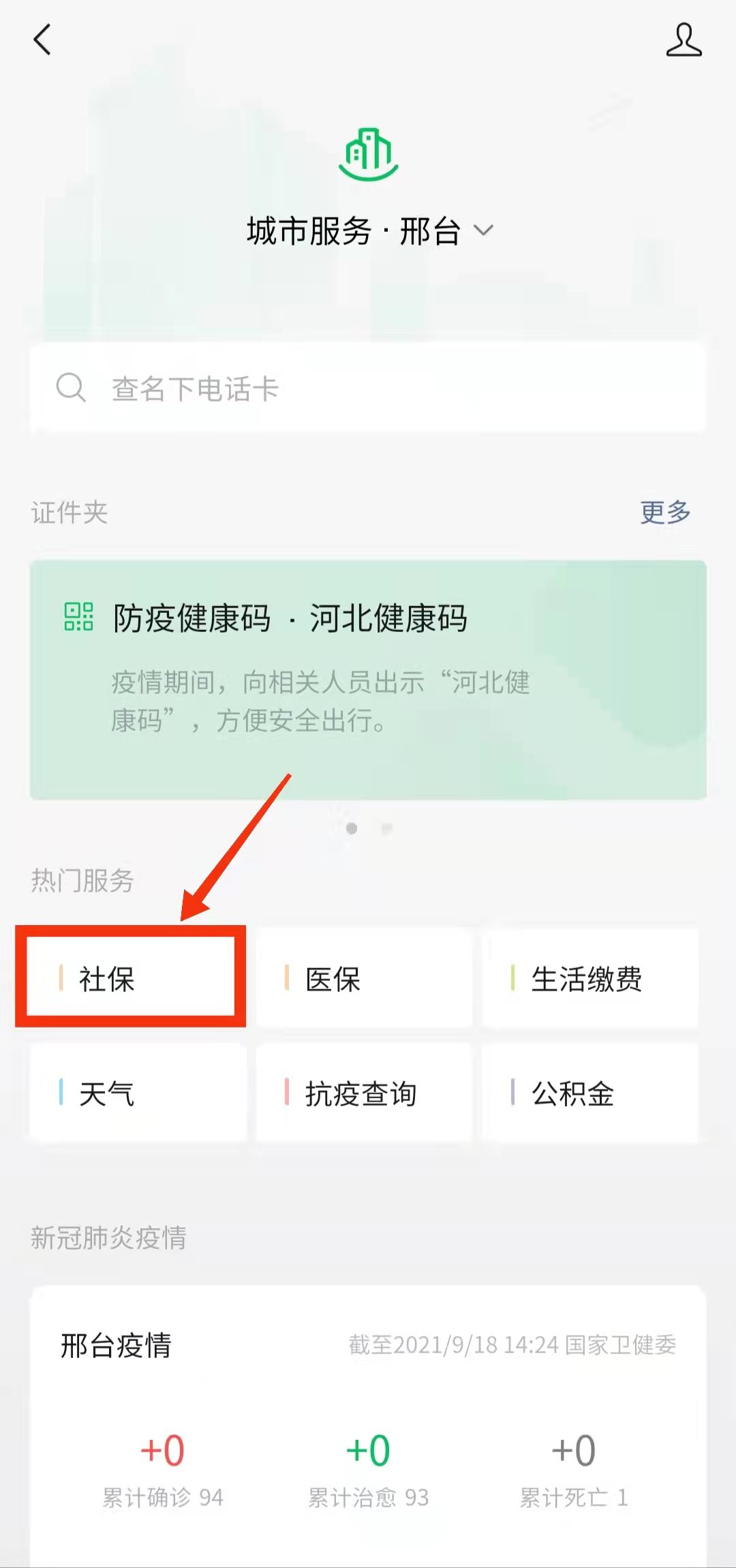View the 邢台疫情 statistics card
Viewport: 736px width, 1568px height.
(368, 1425)
